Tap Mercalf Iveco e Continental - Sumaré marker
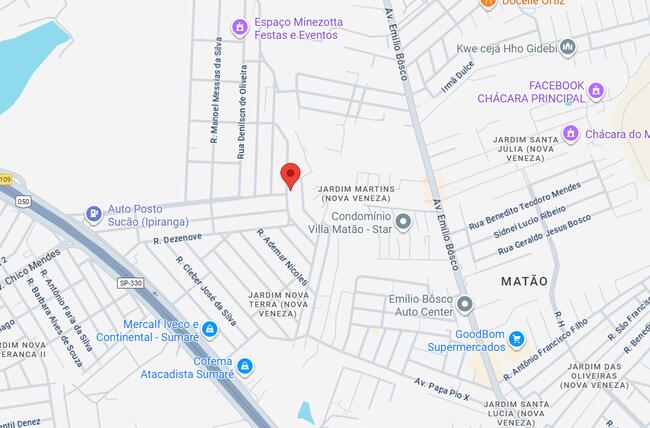Screen dimensions: 650x428 209,330
